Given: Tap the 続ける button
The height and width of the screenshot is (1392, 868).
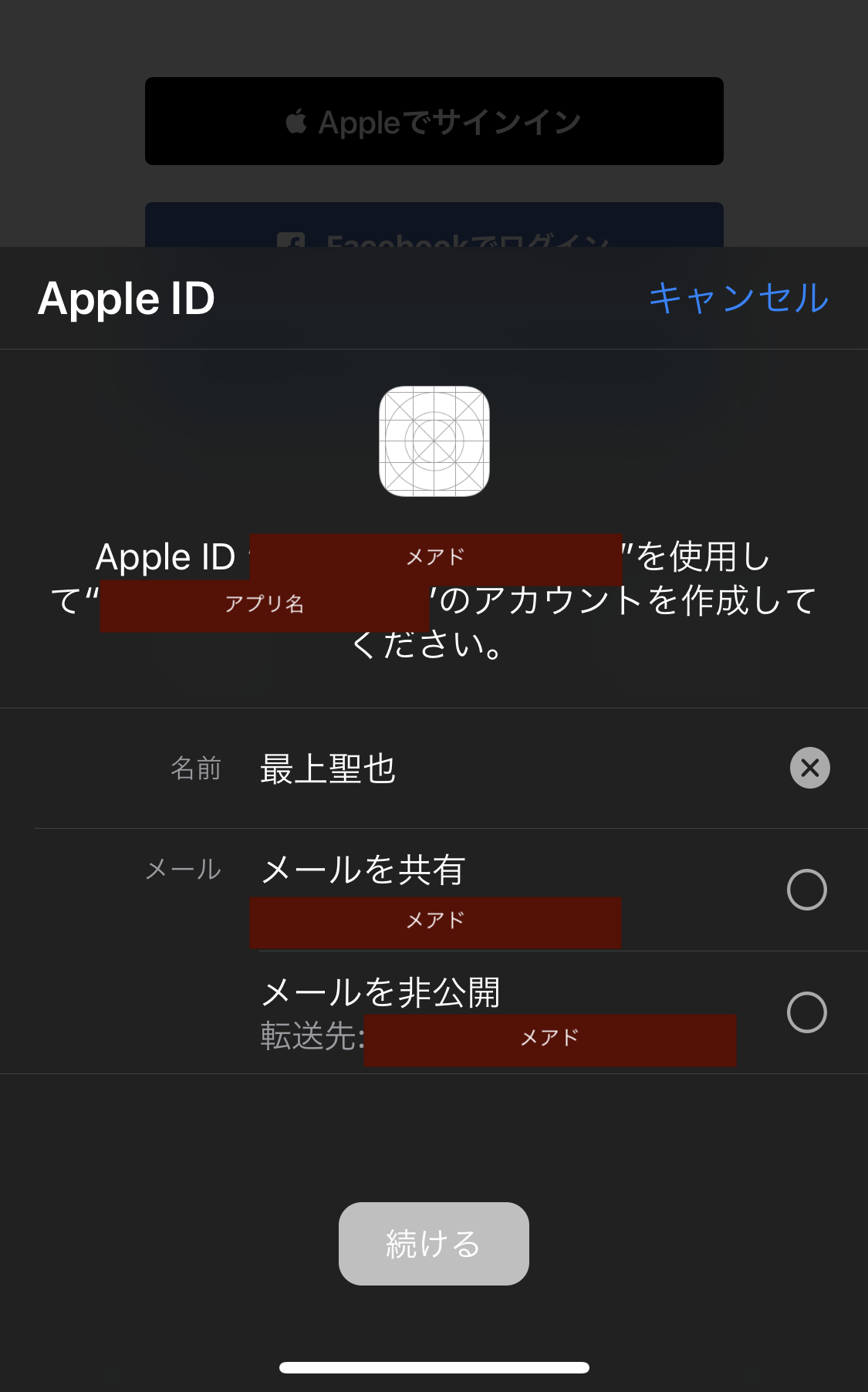Looking at the screenshot, I should (434, 1243).
